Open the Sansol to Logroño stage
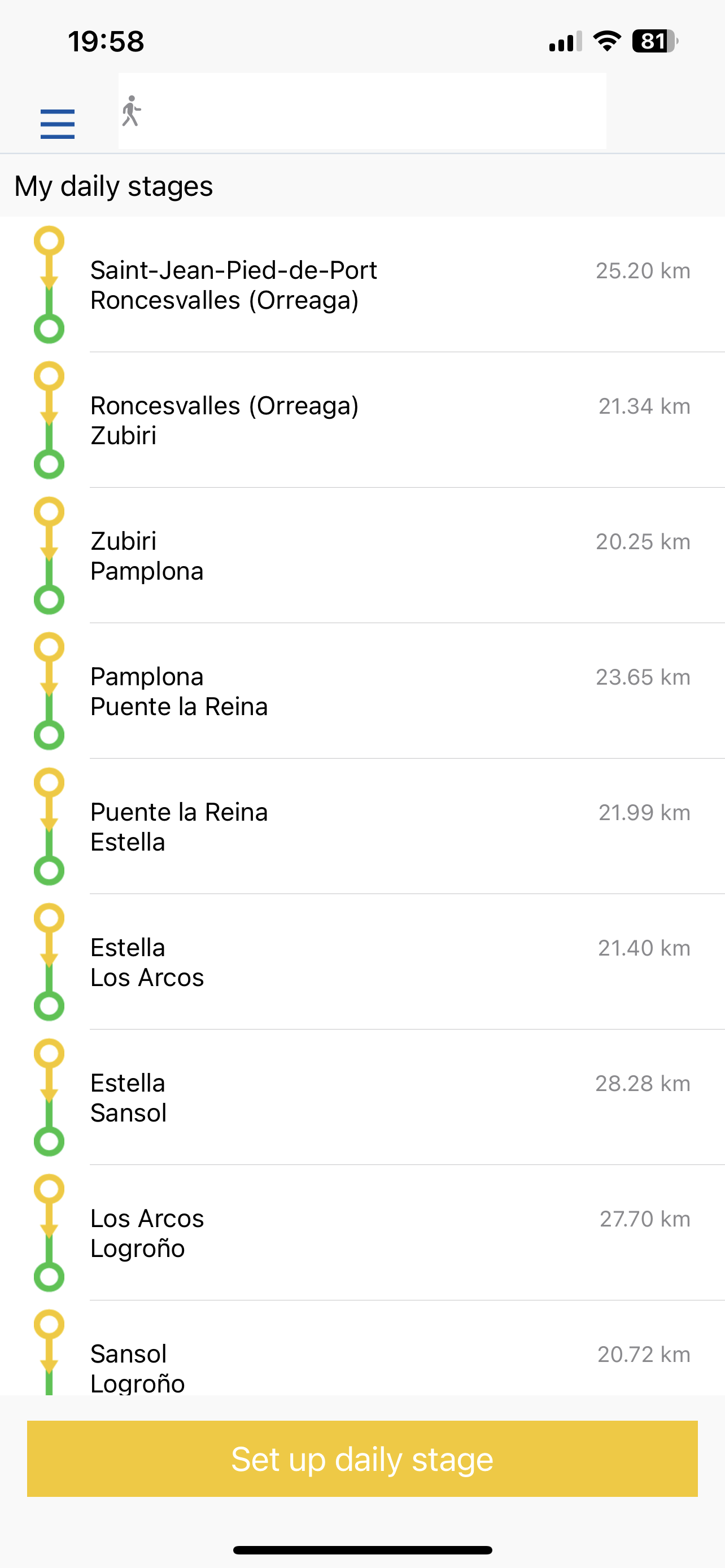Viewport: 725px width, 1568px height. point(362,1348)
